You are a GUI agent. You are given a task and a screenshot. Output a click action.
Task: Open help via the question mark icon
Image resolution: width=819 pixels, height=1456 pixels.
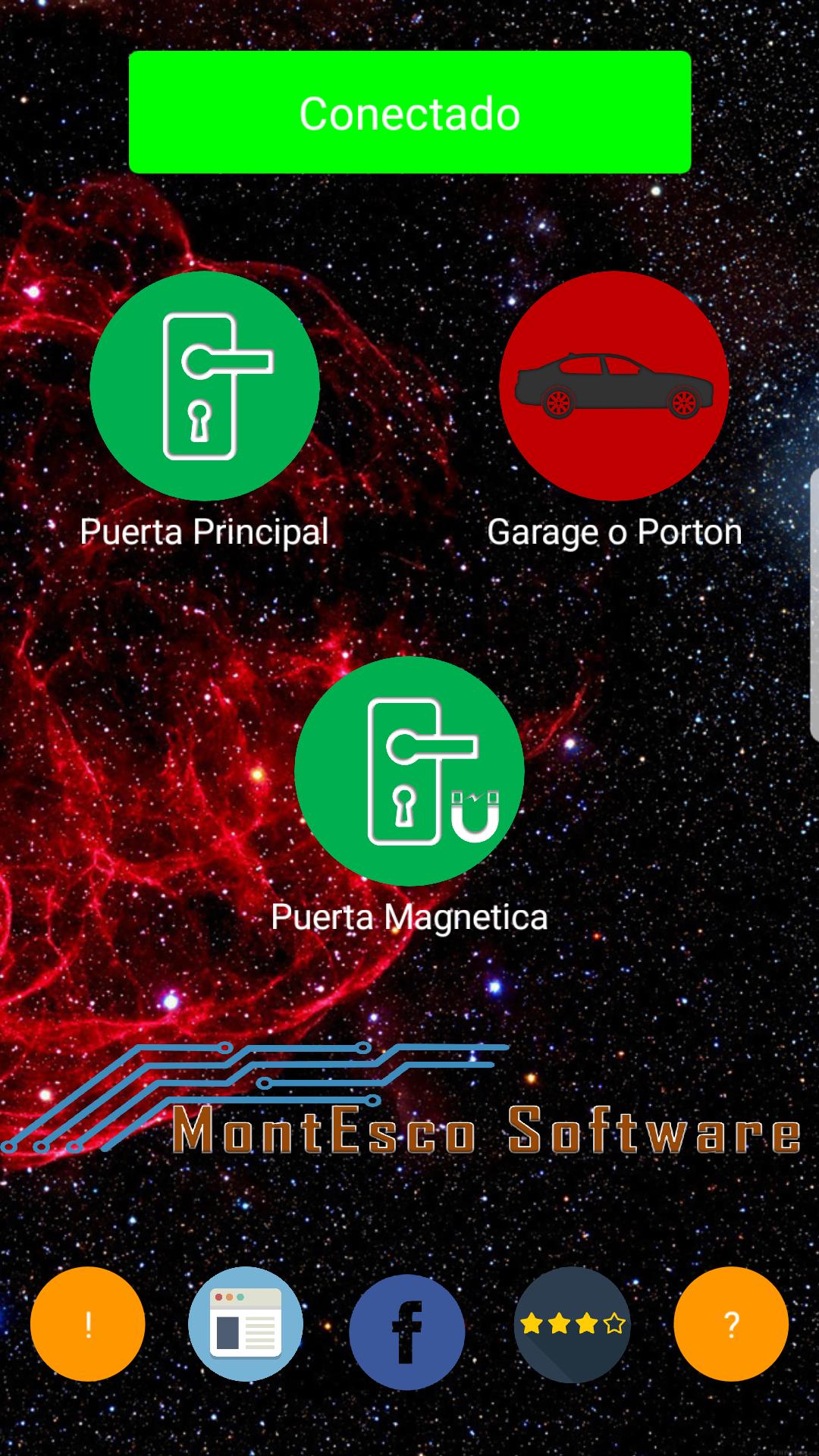click(730, 1323)
